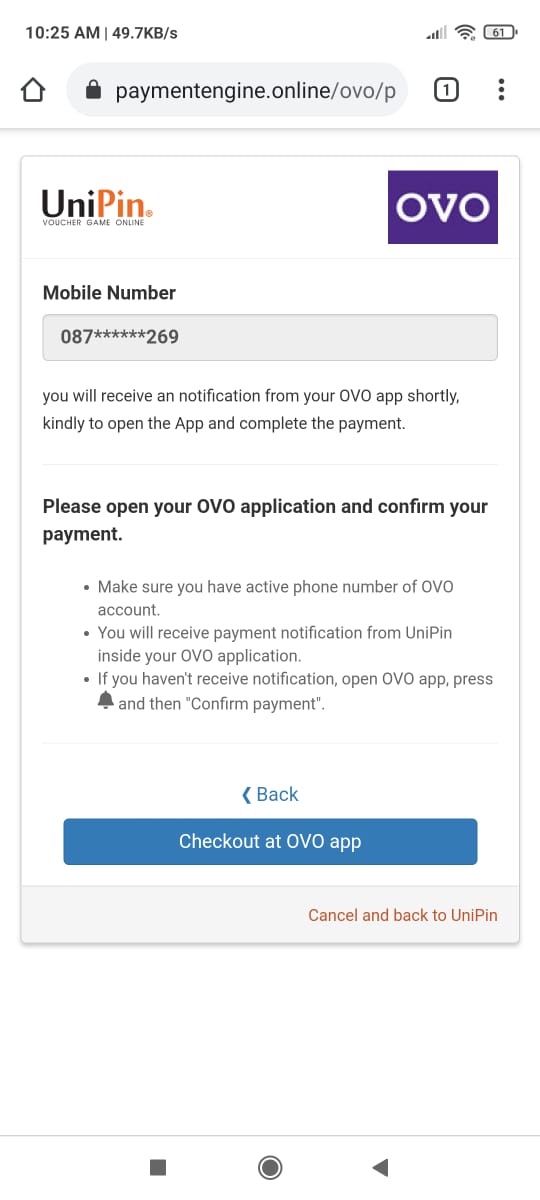Go to the previous step via Back link
540x1200 pixels.
(x=270, y=794)
